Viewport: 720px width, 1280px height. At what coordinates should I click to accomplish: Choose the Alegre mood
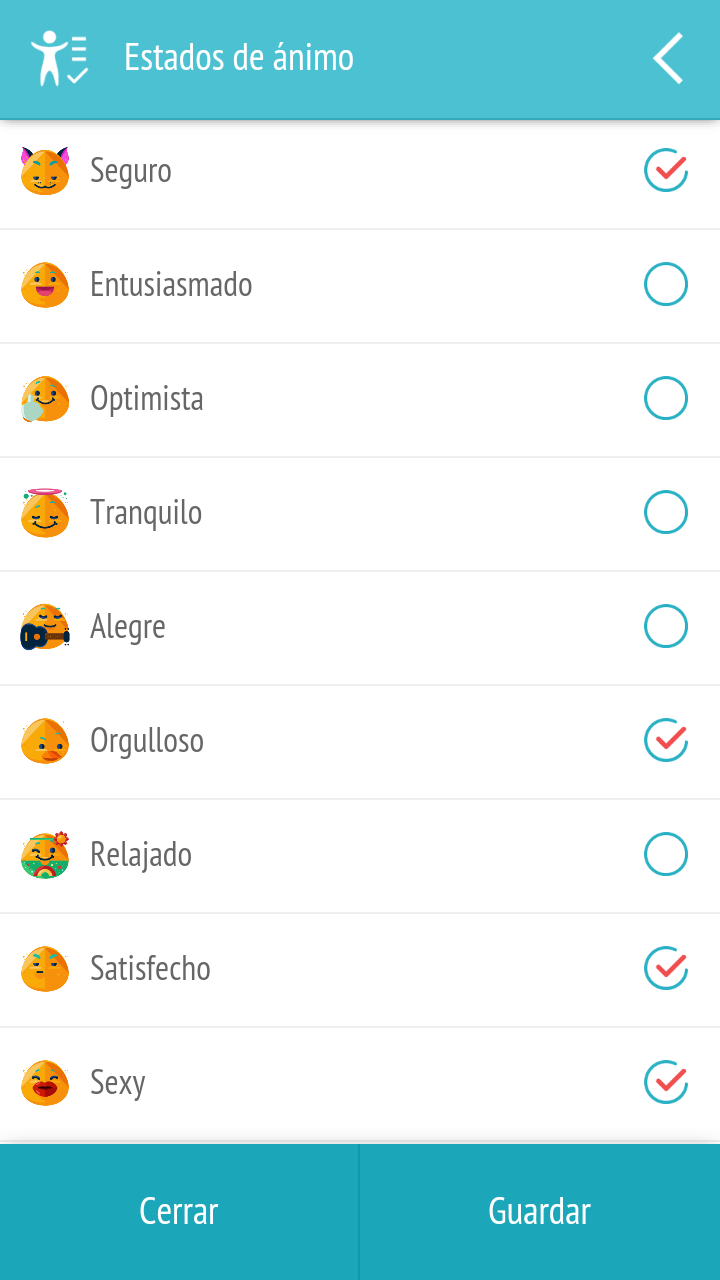666,626
